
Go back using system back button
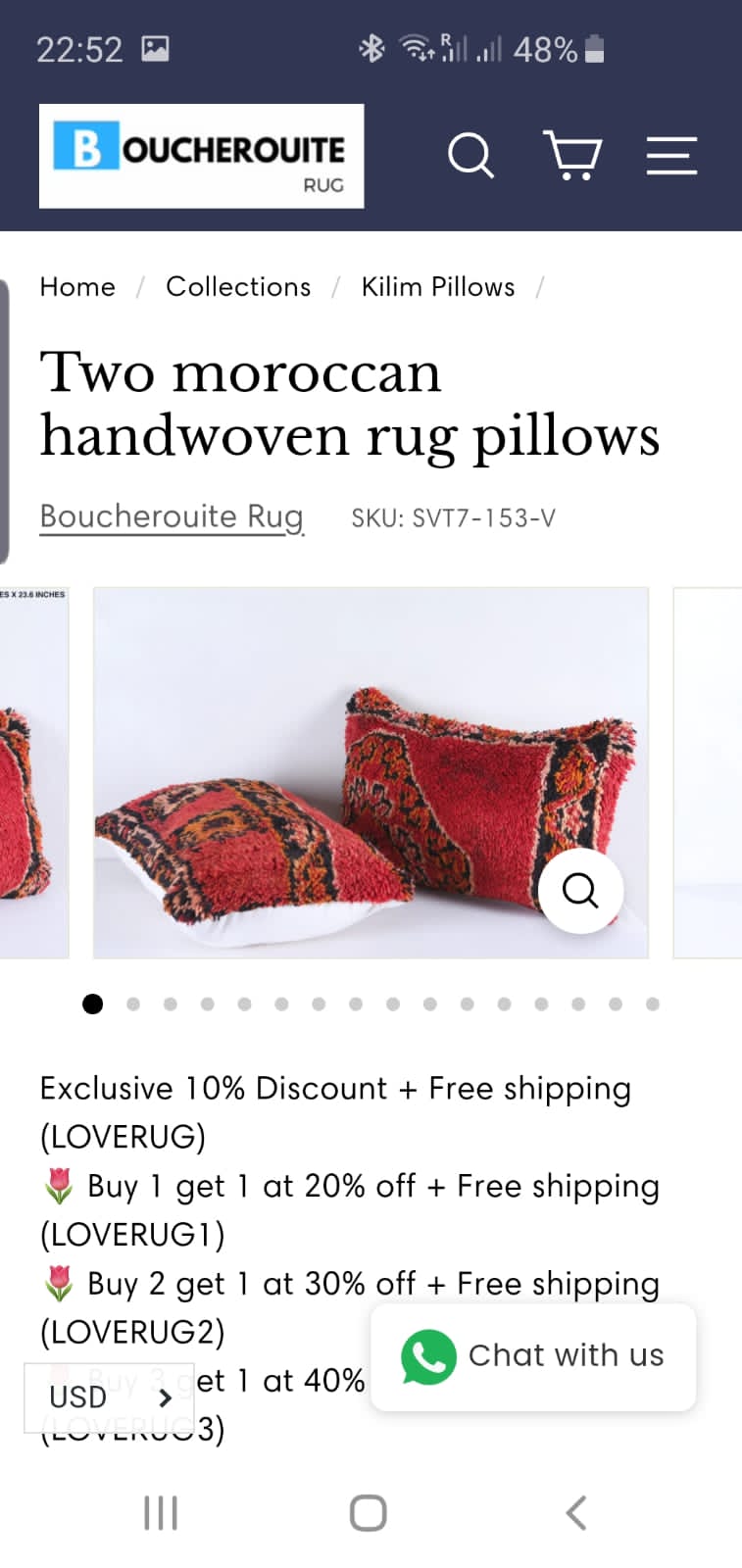[x=576, y=1513]
